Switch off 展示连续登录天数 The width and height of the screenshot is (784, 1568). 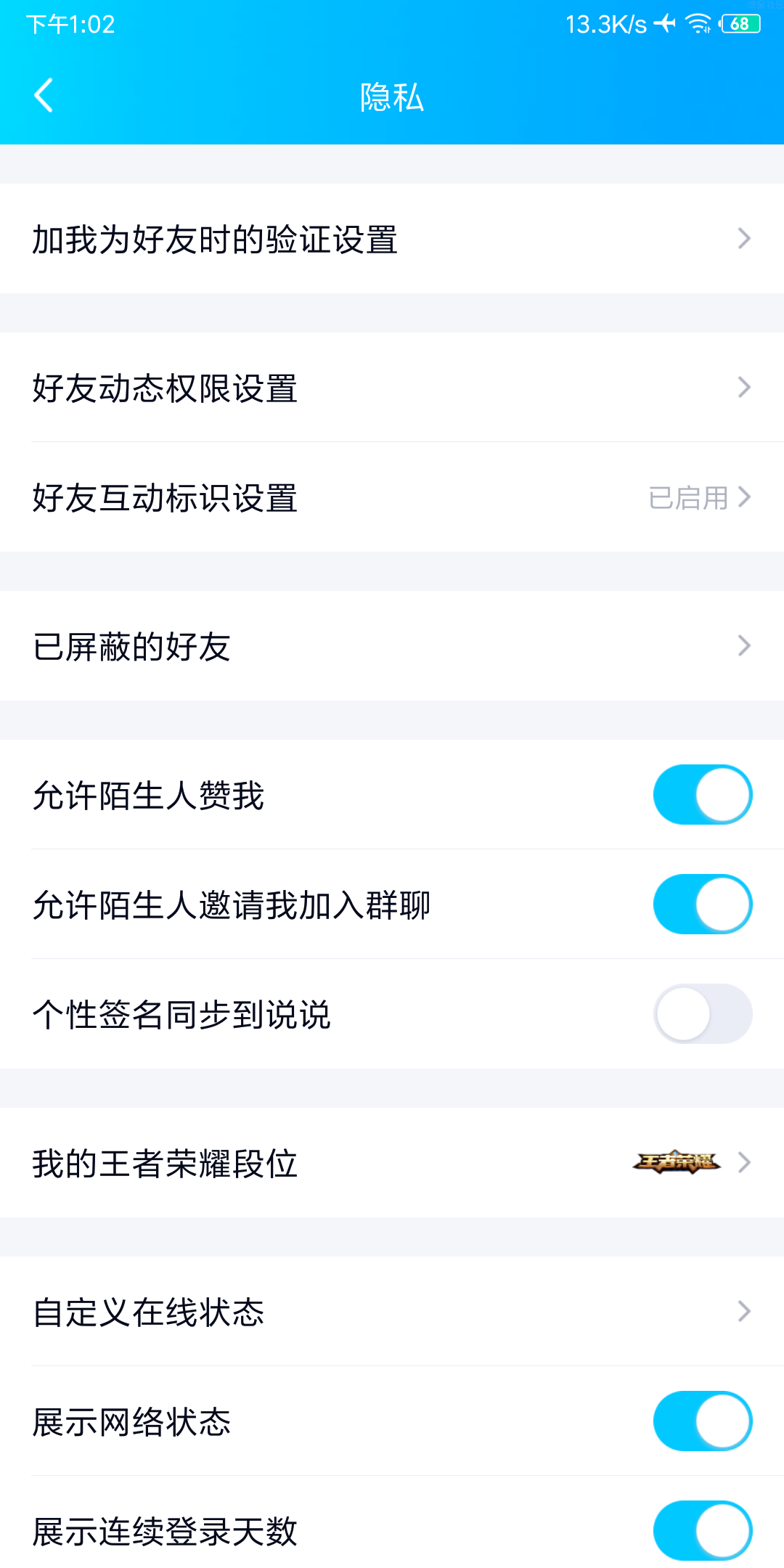(x=703, y=1531)
